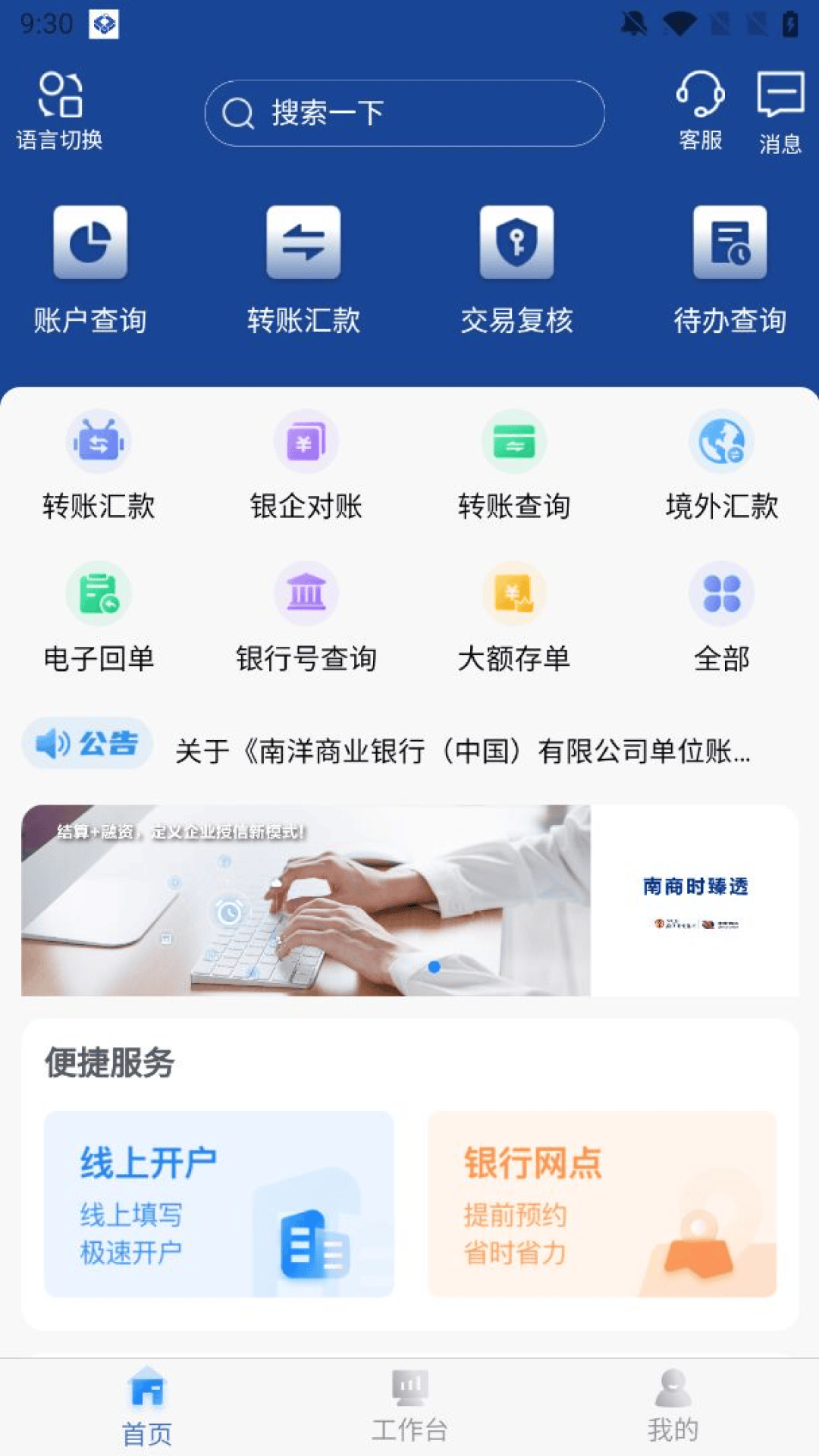
Task: Open the 南商时臻透 promotional banner
Action: [x=409, y=900]
